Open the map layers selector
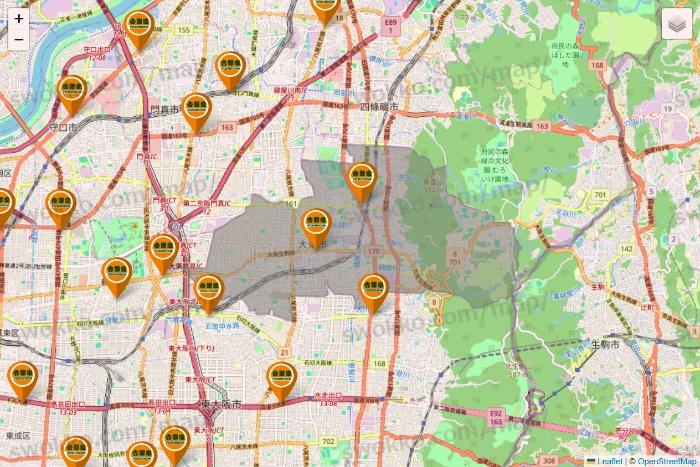The height and width of the screenshot is (467, 700). pos(677,24)
